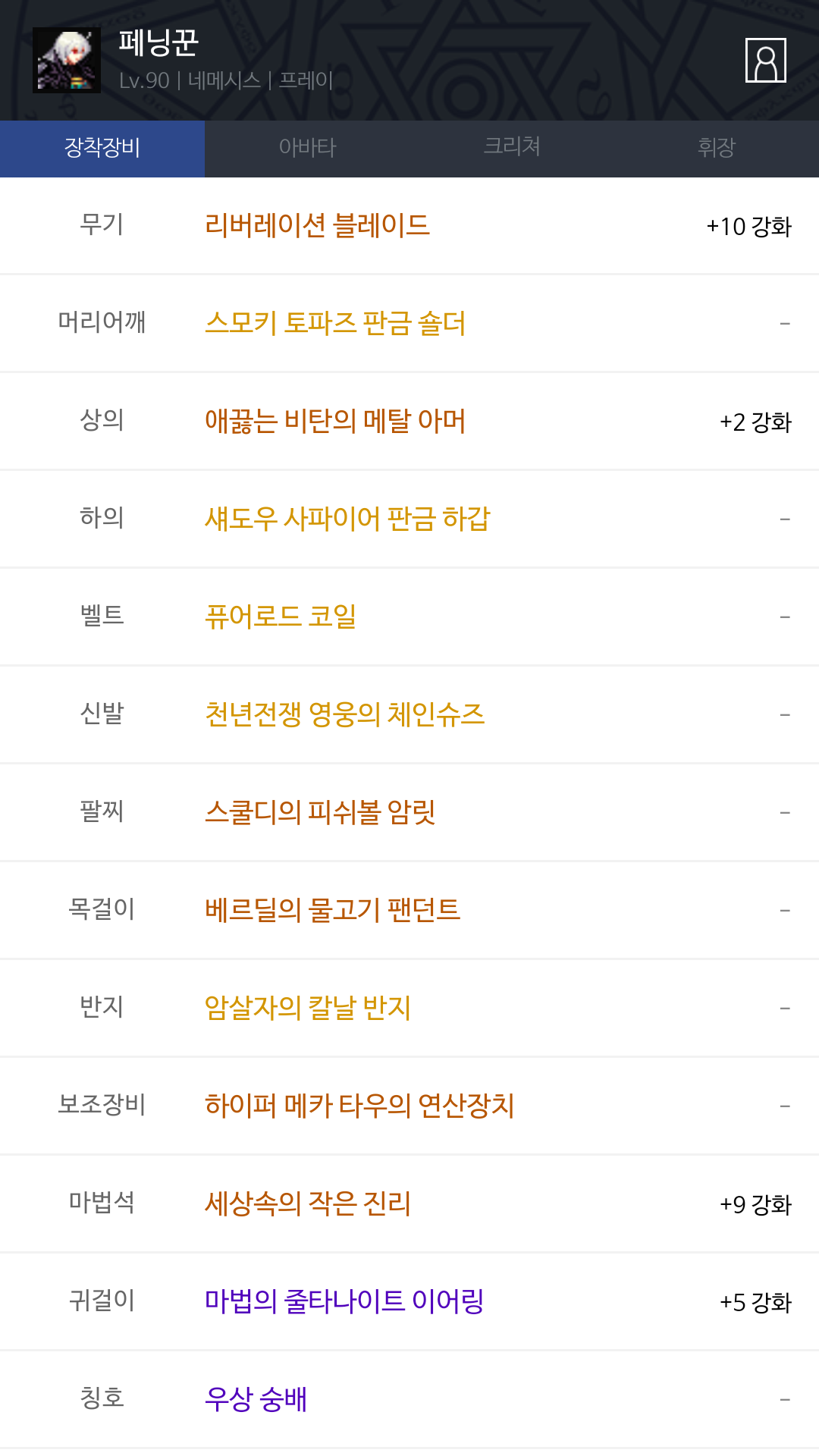Screen dimensions: 819x1456
Task: Switch to the 크리쳐 tab
Action: coord(512,148)
